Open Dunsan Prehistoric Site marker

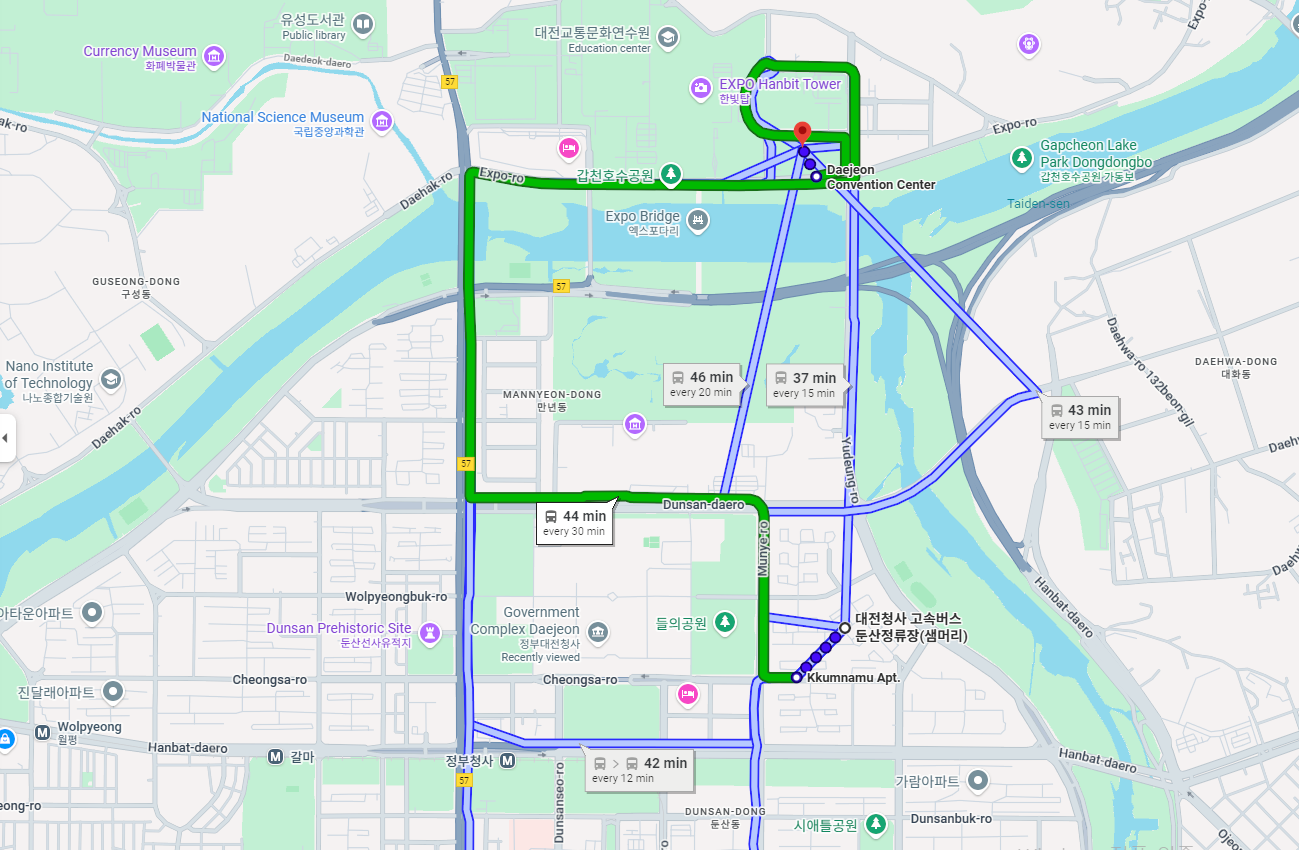(430, 633)
